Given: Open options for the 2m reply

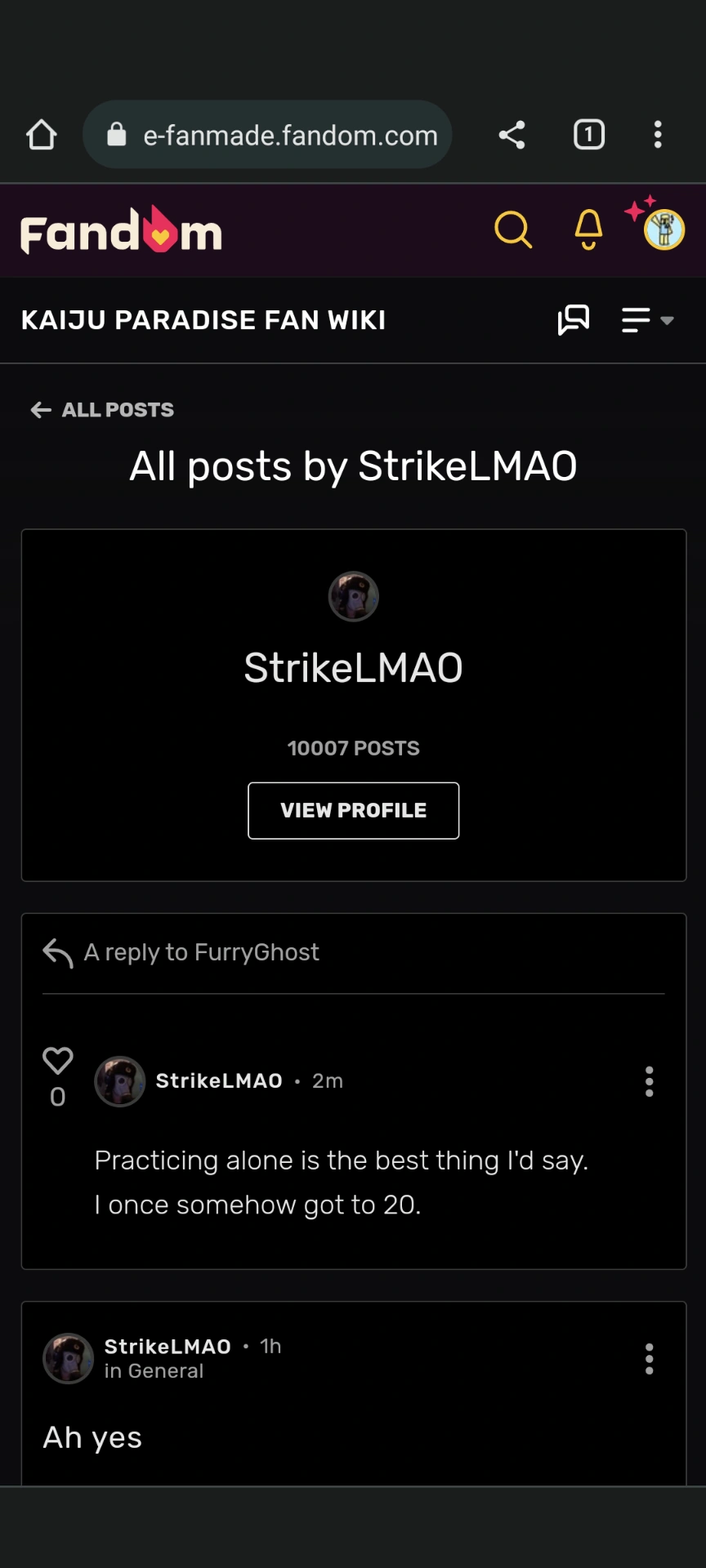Looking at the screenshot, I should [x=650, y=1081].
